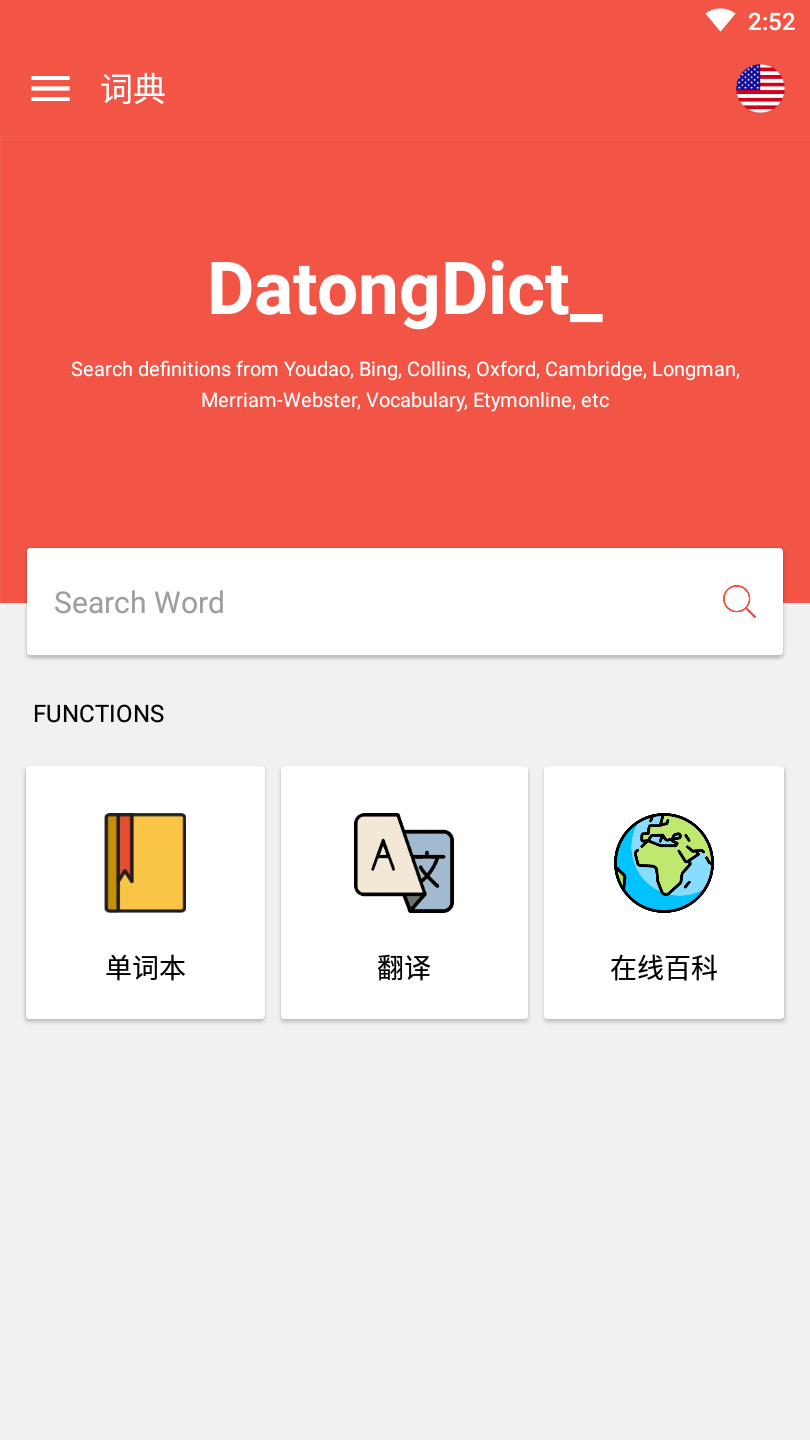Viewport: 810px width, 1440px height.
Task: Open the 单词本 wordbook card
Action: click(x=146, y=892)
